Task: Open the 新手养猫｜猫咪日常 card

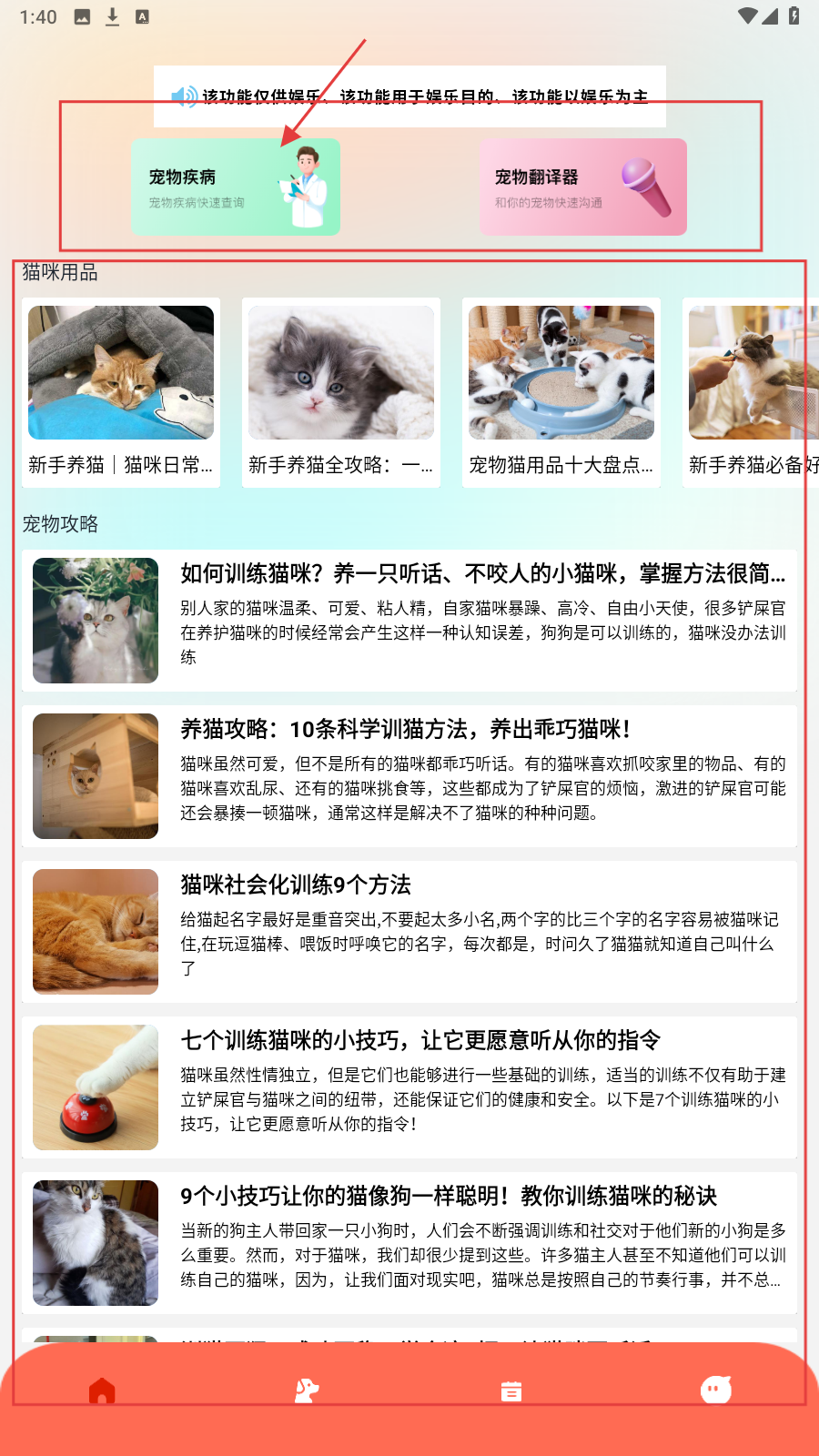Action: [121, 391]
